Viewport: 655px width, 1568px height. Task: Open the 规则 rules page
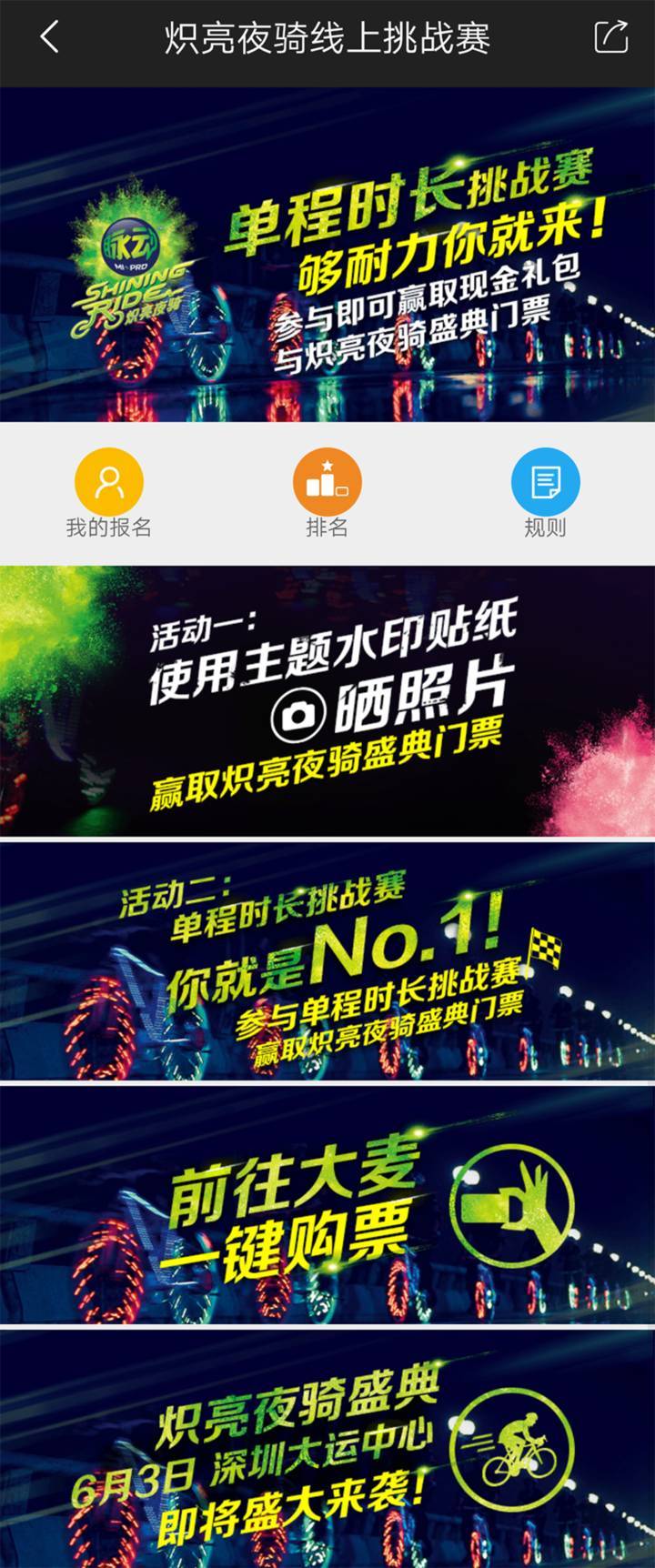coord(545,492)
